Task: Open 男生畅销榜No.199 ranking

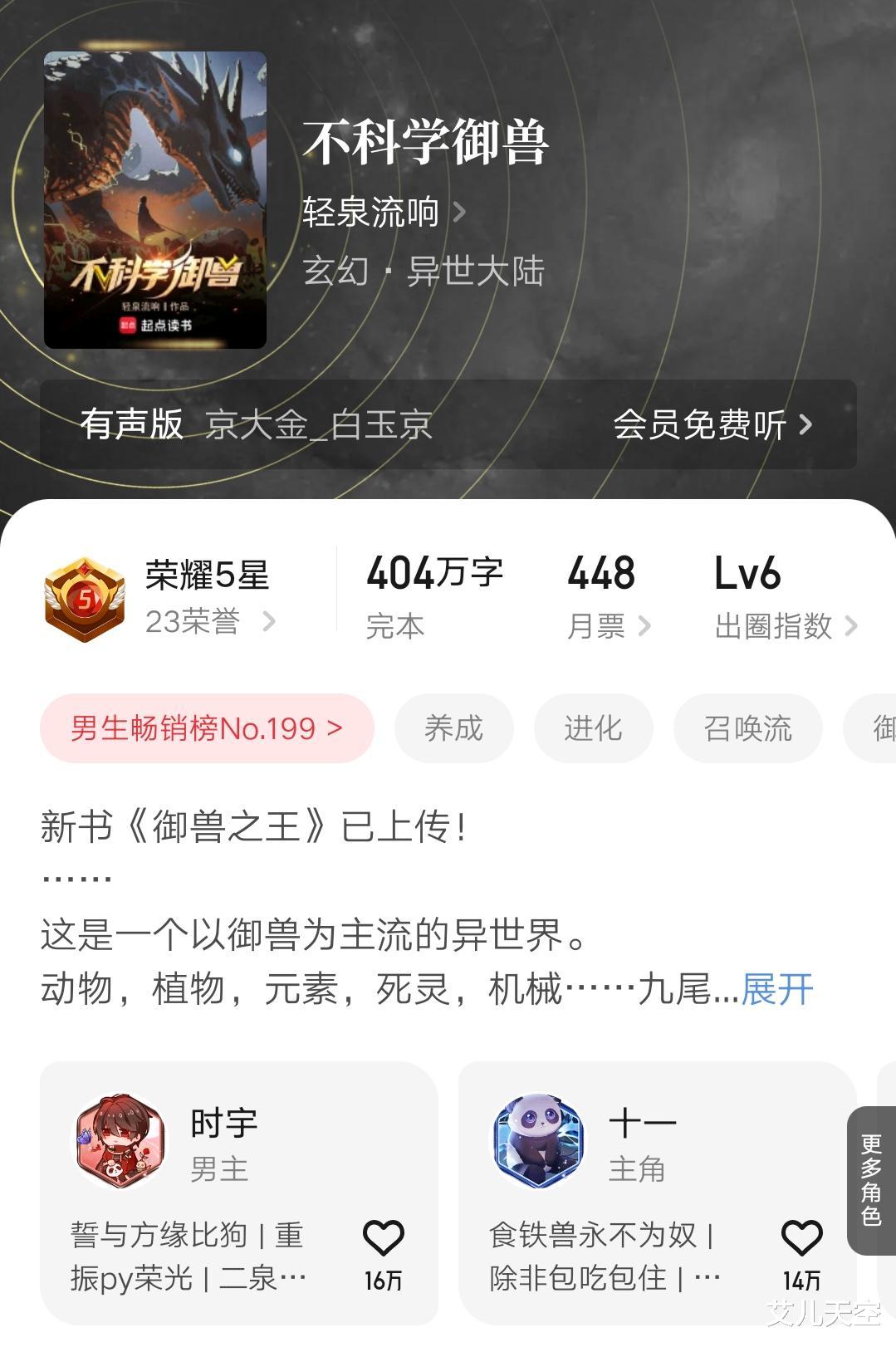Action: pos(207,728)
